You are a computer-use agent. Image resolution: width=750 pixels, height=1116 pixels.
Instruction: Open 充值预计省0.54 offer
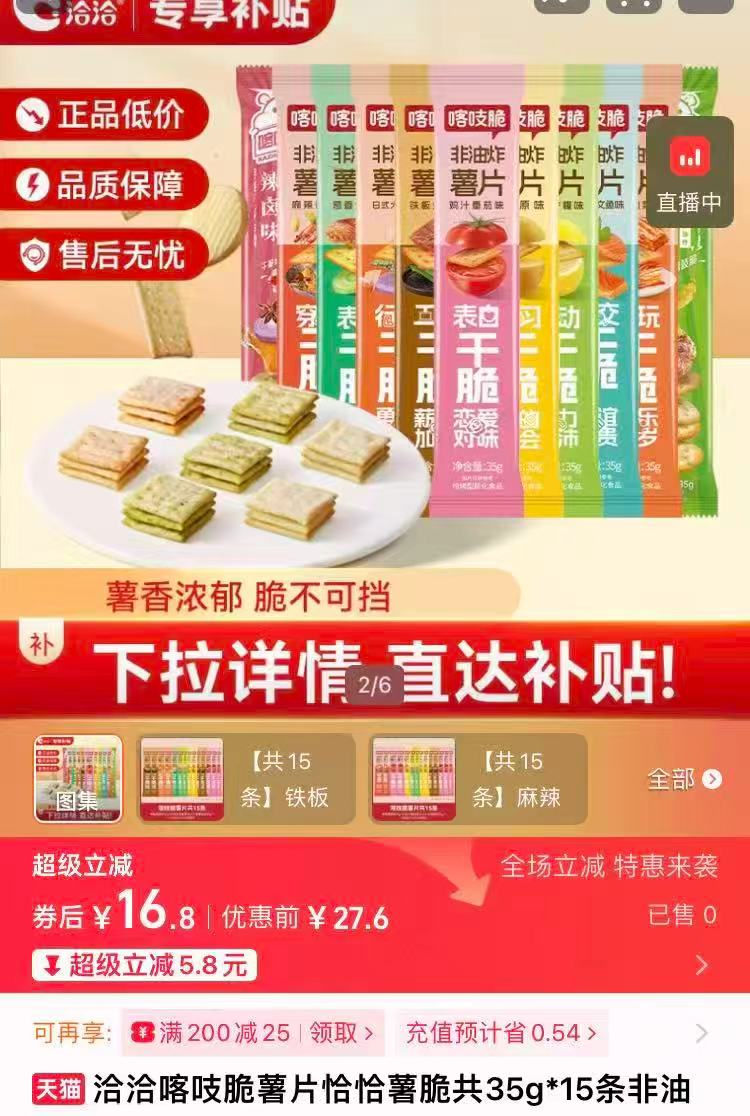pos(501,1033)
